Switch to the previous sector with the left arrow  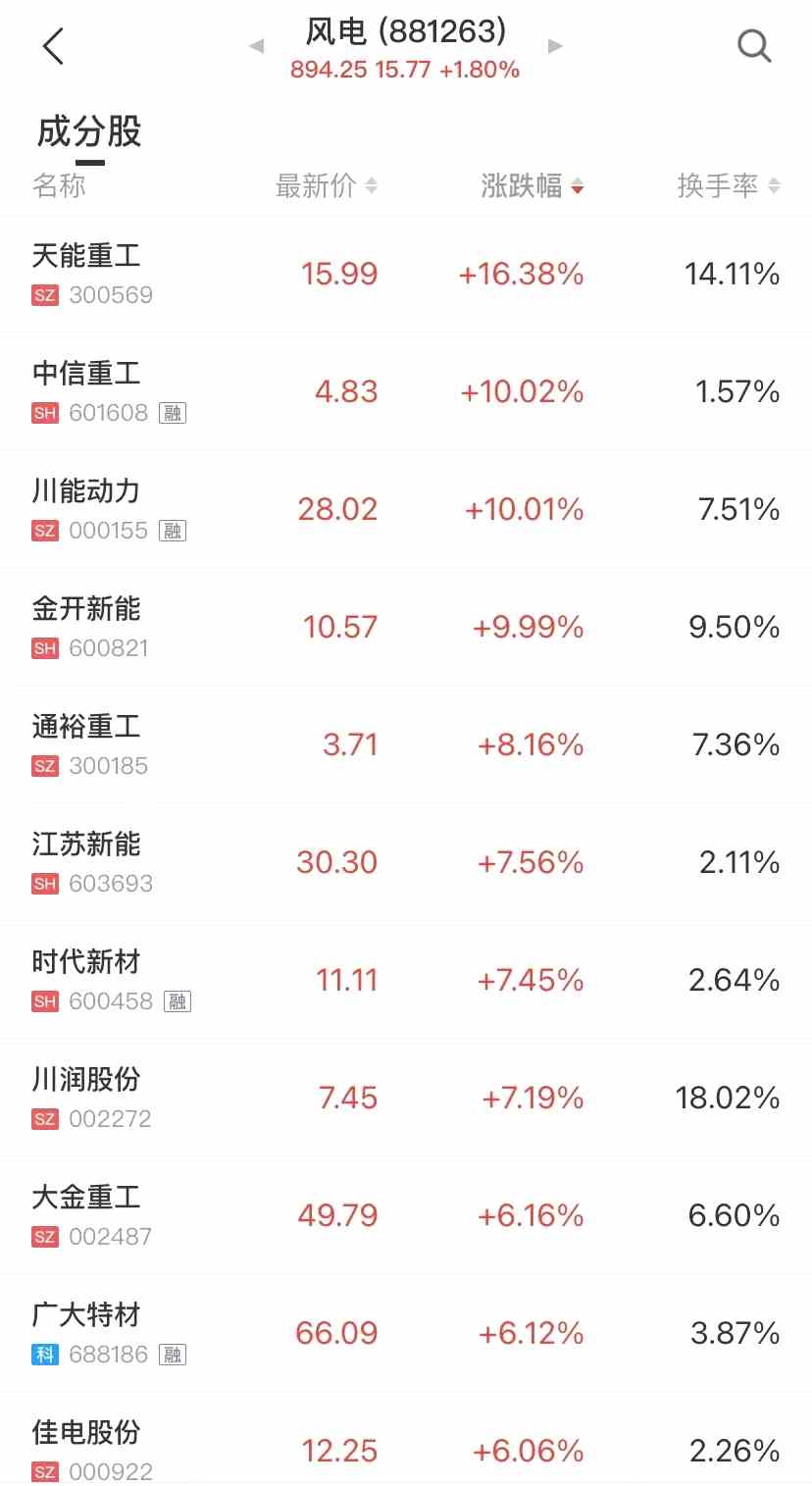[x=257, y=46]
